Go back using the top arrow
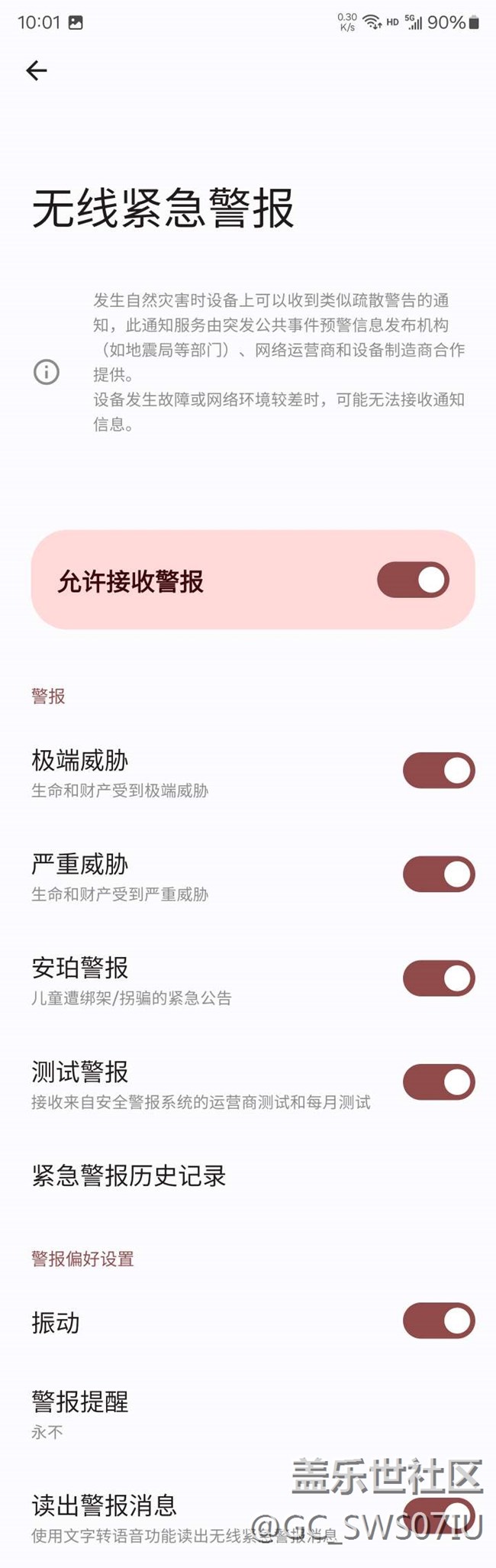 click(x=37, y=71)
